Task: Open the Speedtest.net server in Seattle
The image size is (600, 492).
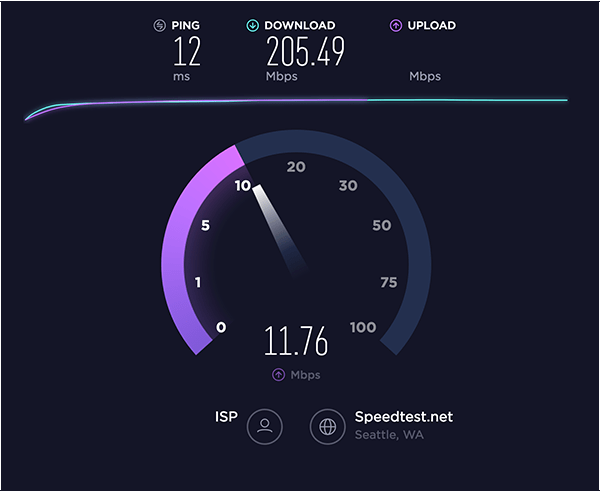Action: click(x=328, y=425)
